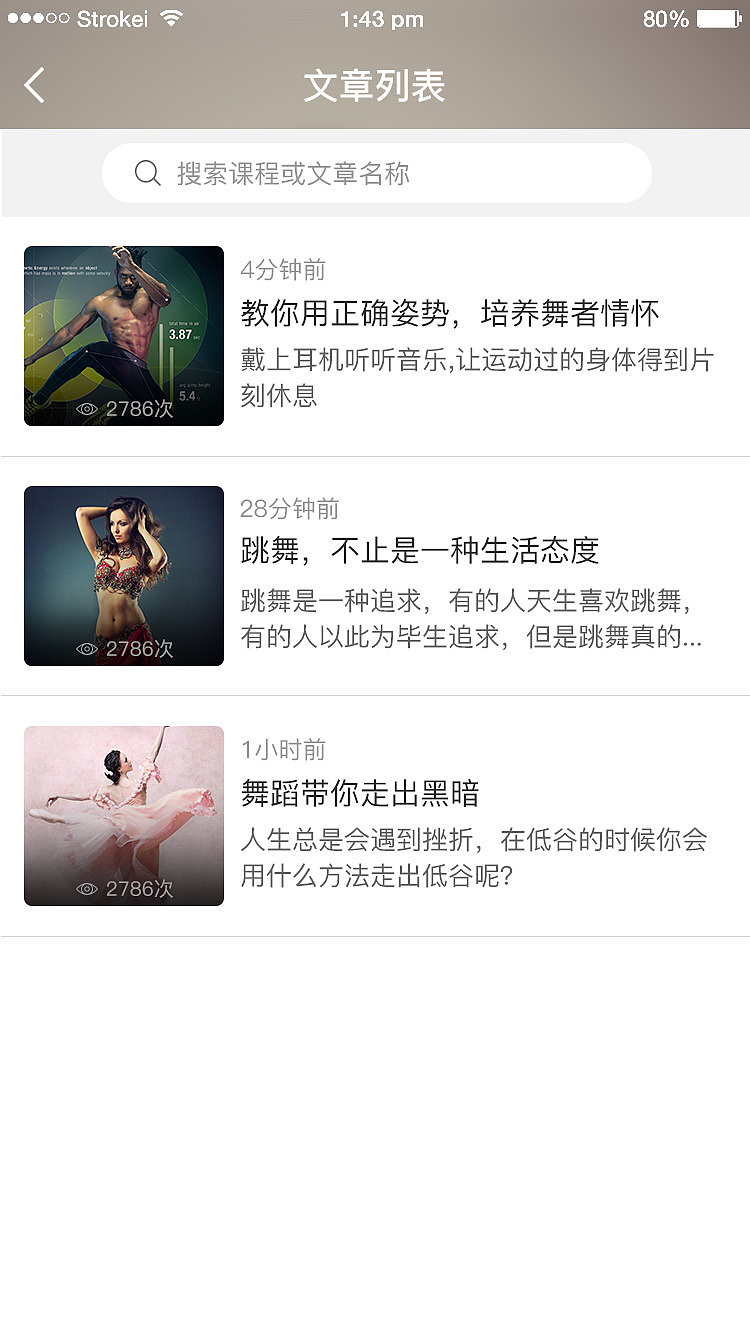The width and height of the screenshot is (750, 1334).
Task: Tap the search magnifier icon
Action: pyautogui.click(x=148, y=172)
